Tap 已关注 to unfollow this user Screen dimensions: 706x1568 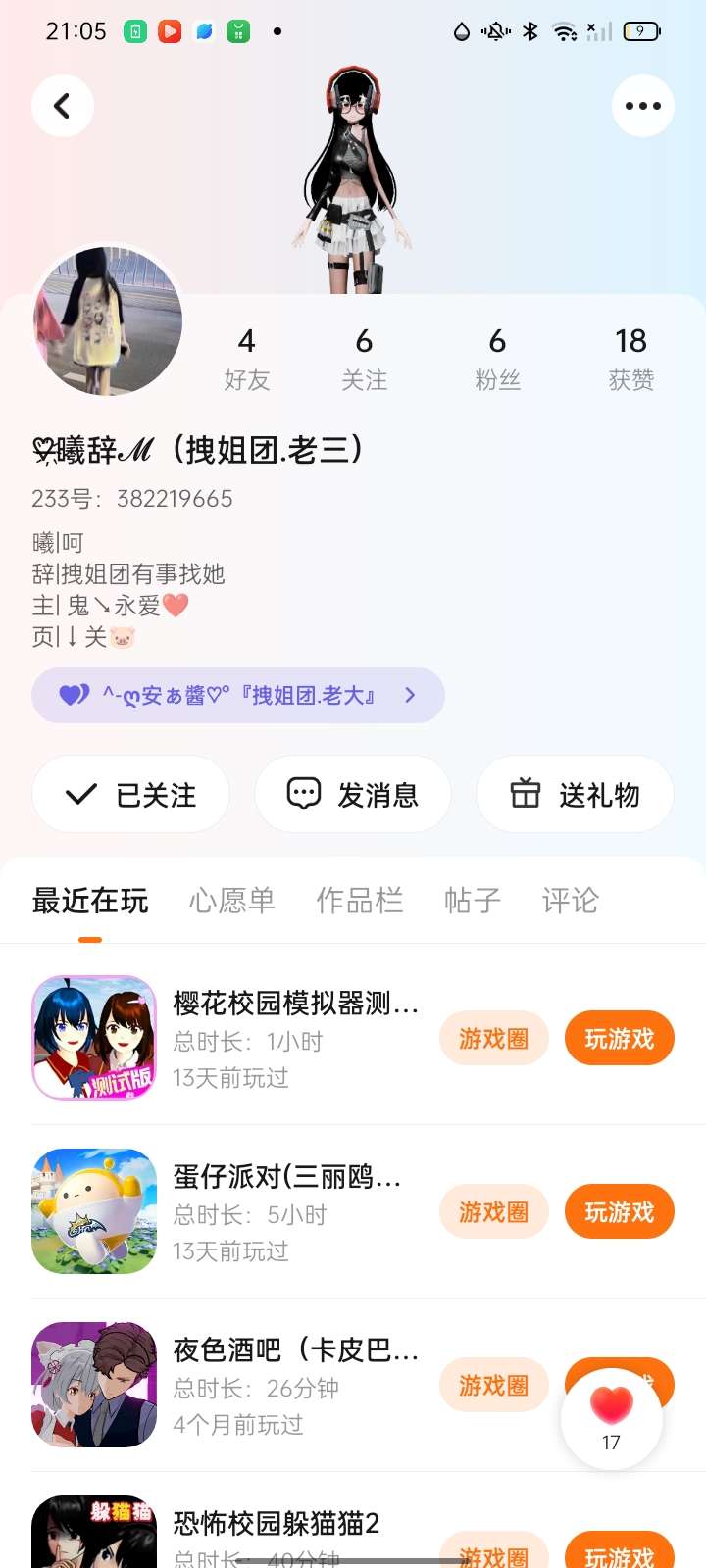131,794
